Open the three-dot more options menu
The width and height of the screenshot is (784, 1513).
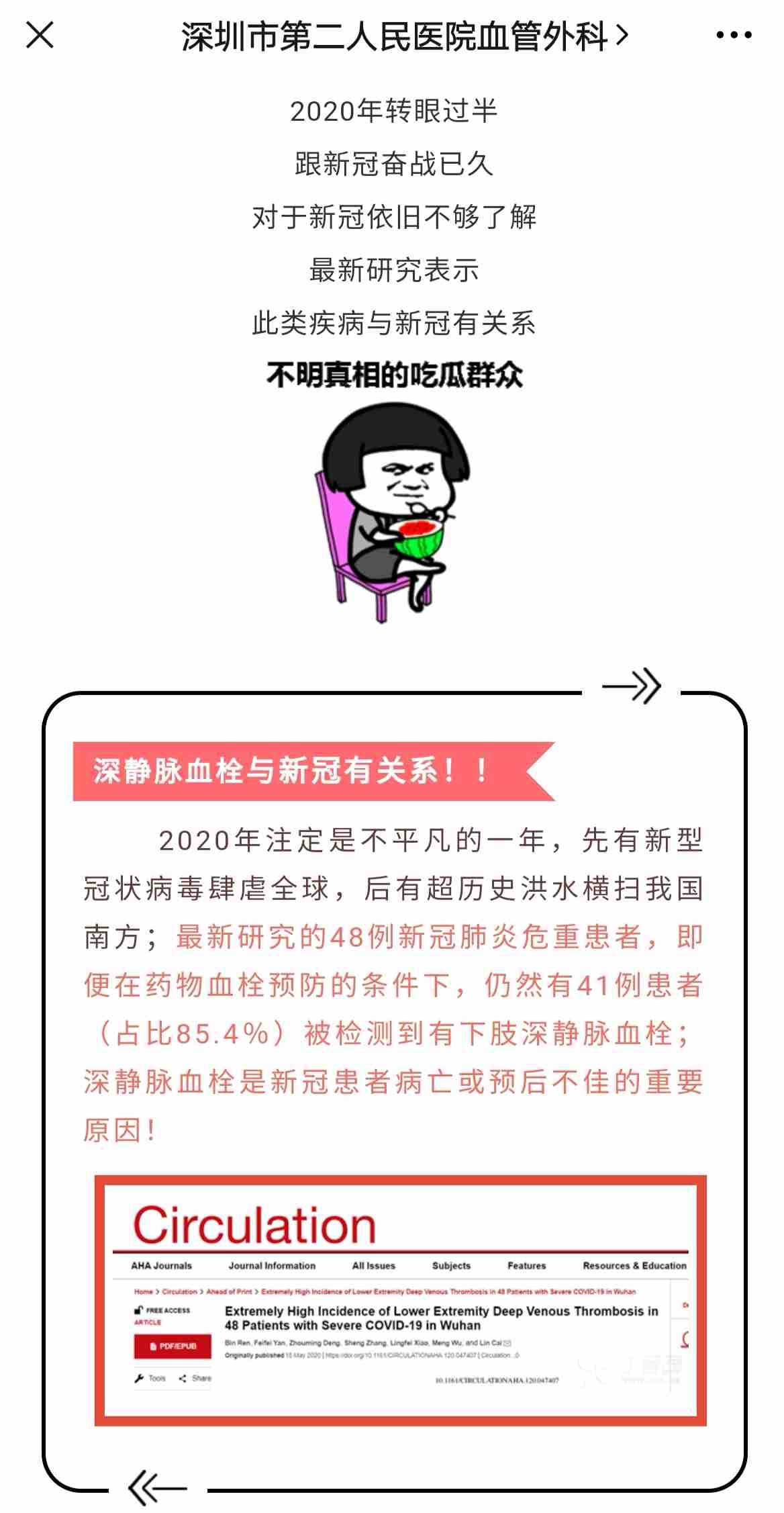click(733, 36)
